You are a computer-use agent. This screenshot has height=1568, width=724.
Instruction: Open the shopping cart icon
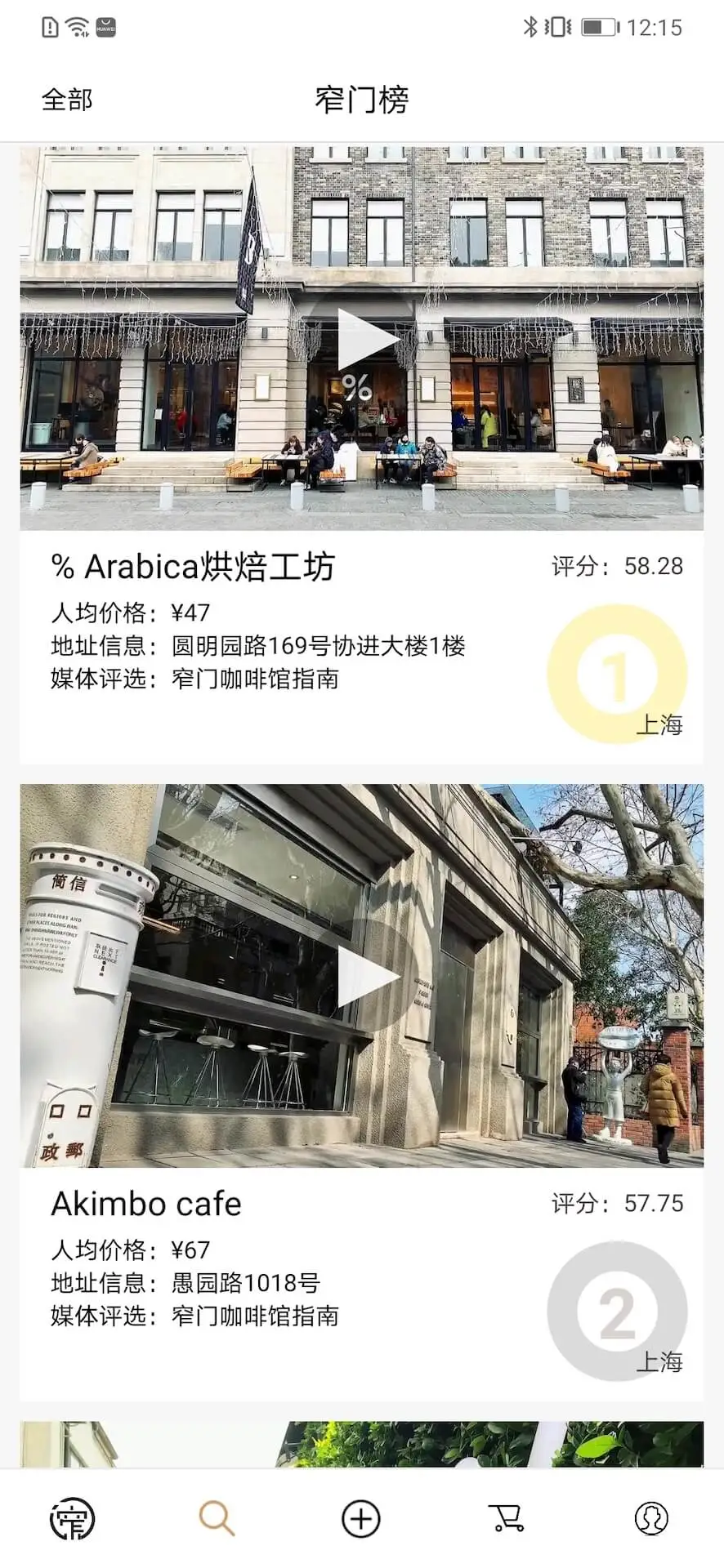pos(507,1518)
